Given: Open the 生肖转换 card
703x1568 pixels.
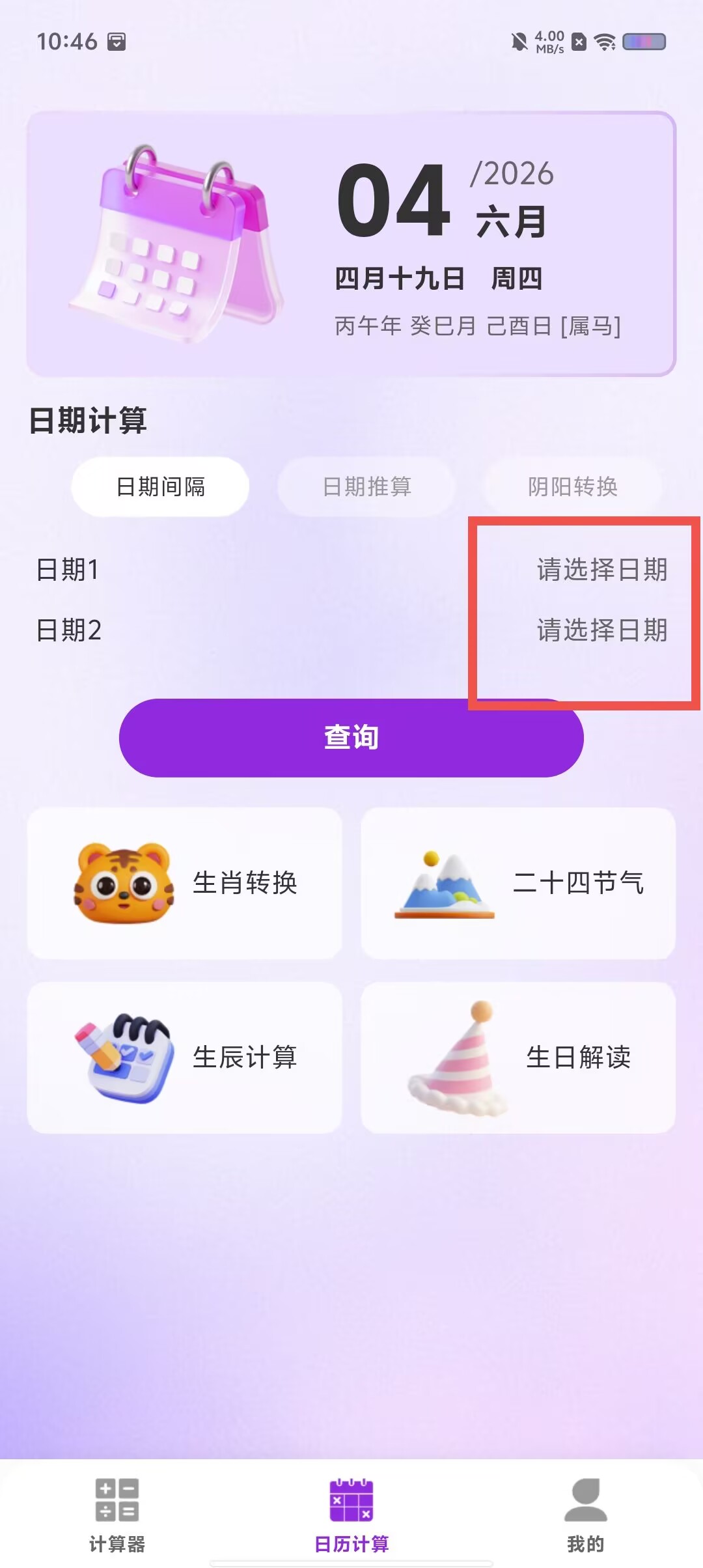Looking at the screenshot, I should [x=185, y=883].
